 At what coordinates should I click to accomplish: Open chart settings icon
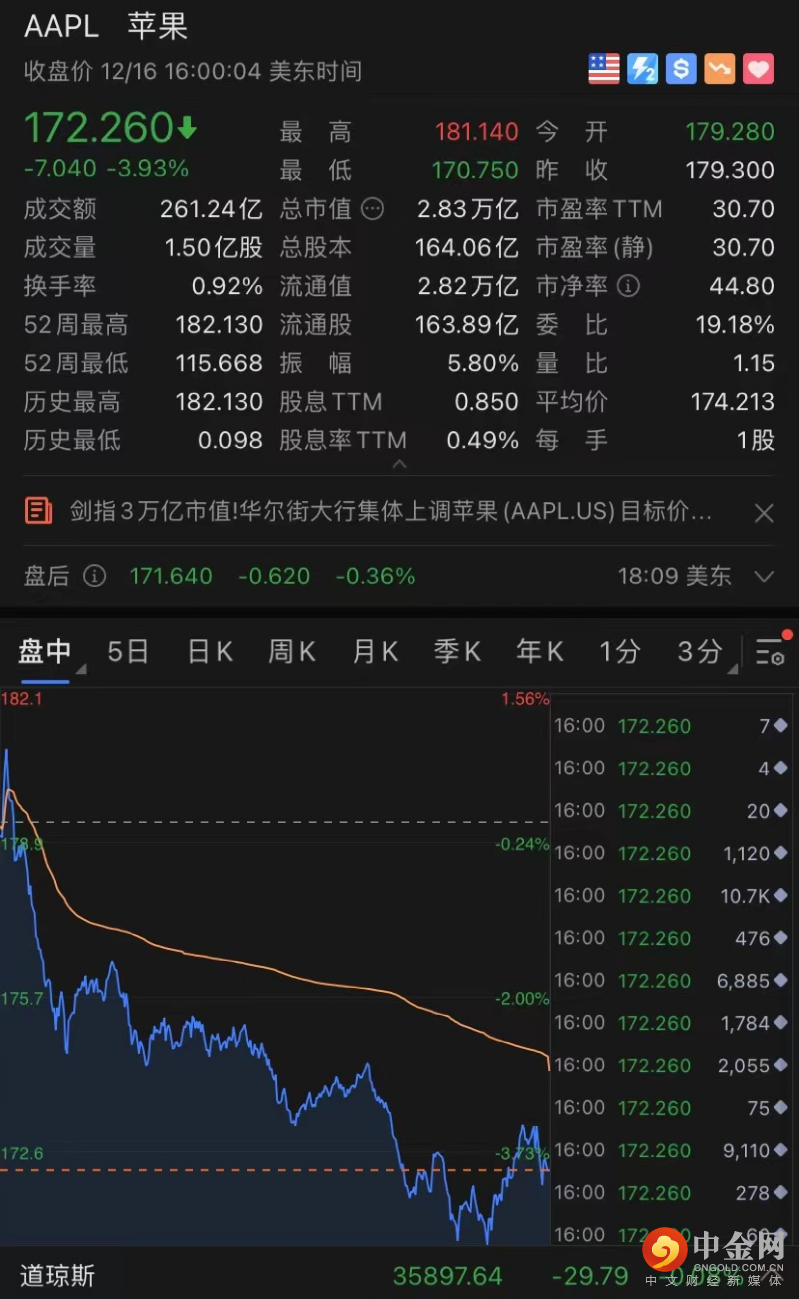(x=769, y=652)
